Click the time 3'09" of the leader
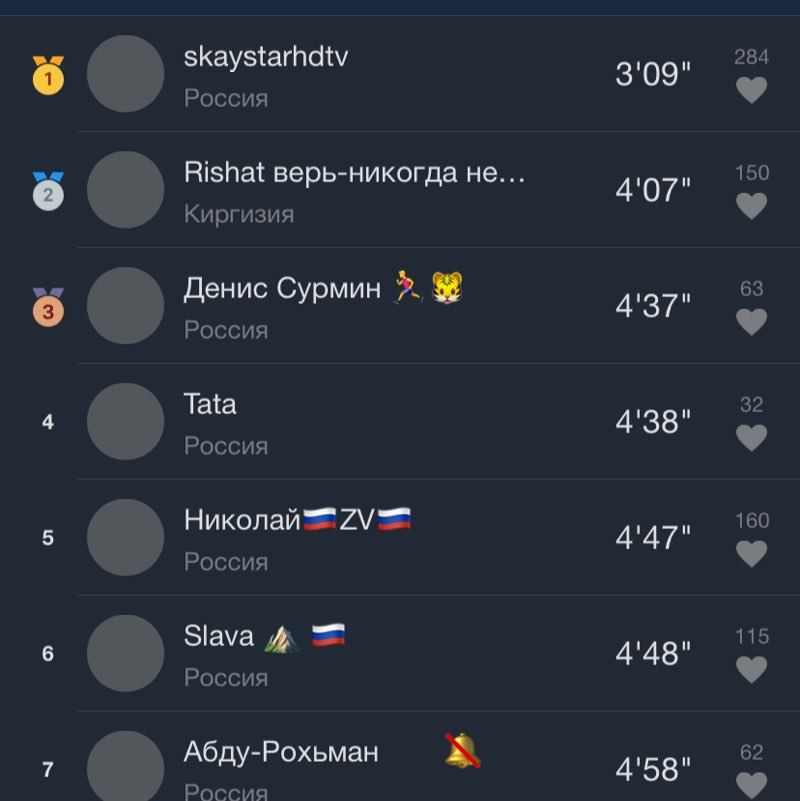 [652, 72]
